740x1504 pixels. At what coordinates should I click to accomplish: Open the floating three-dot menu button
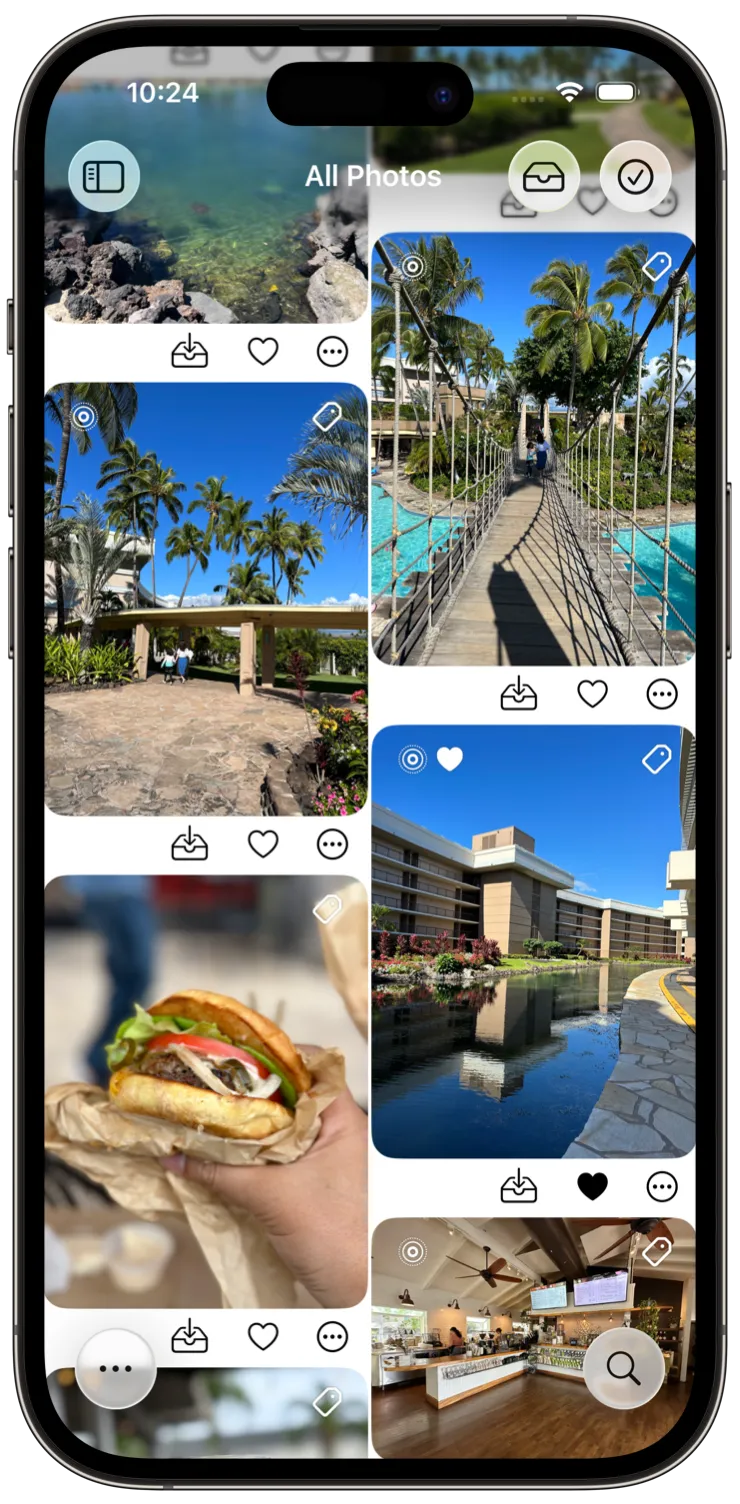pyautogui.click(x=116, y=1368)
